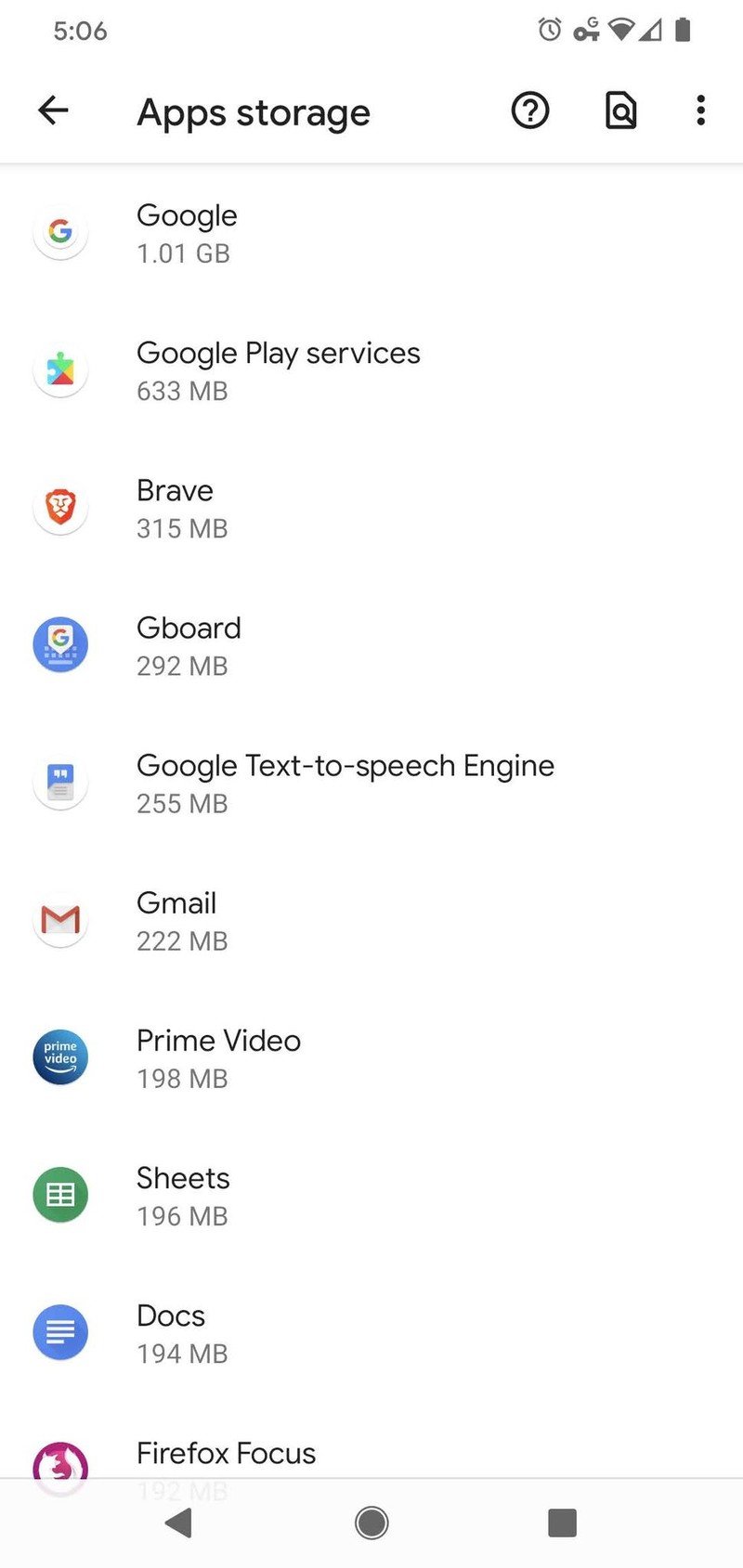Select Google Play services entry
The image size is (743, 1568).
tap(371, 370)
